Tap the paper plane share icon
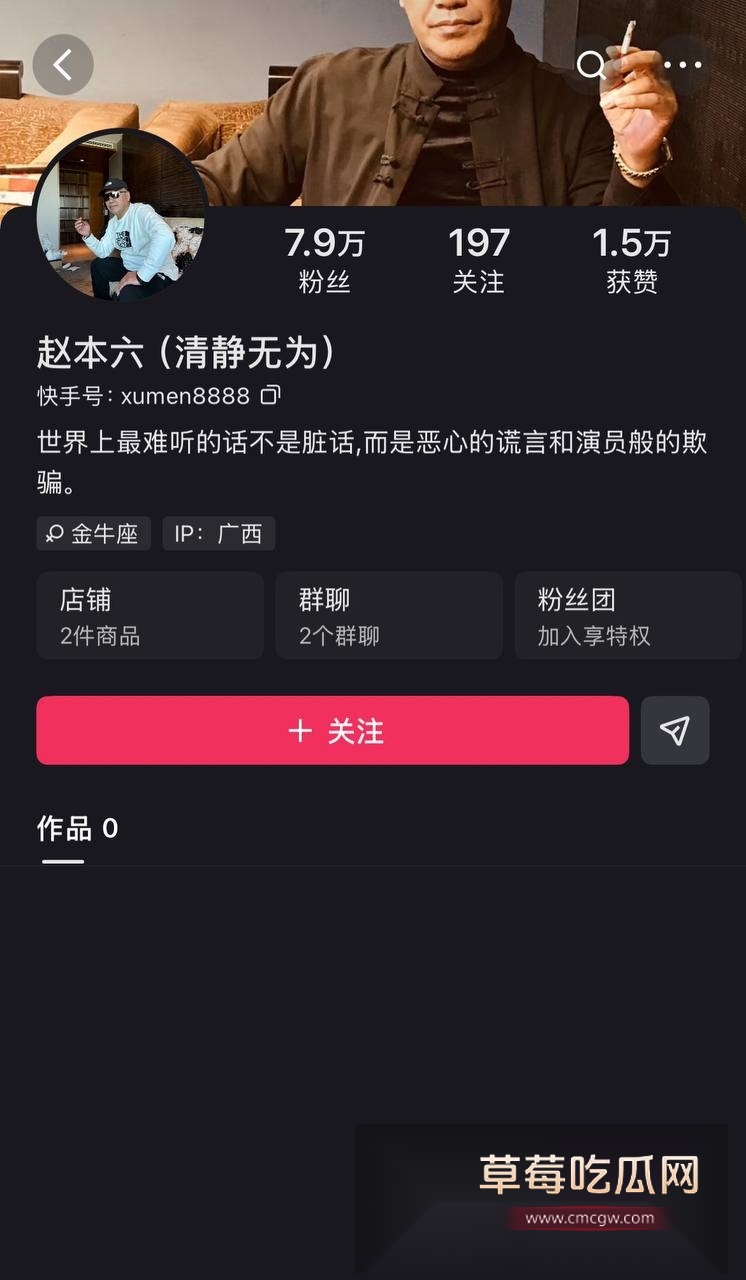 pos(675,731)
